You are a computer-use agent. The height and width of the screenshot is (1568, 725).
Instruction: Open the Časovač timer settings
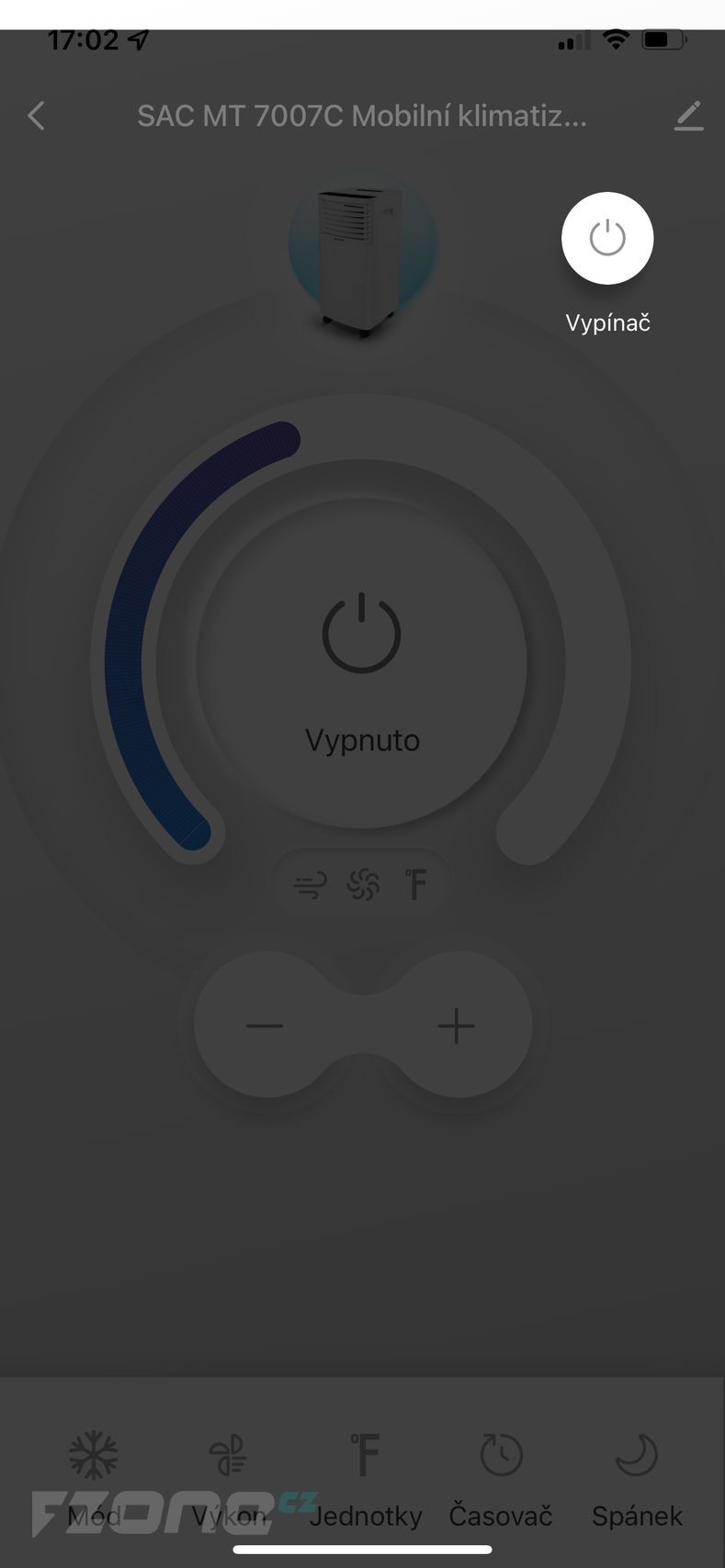501,1477
